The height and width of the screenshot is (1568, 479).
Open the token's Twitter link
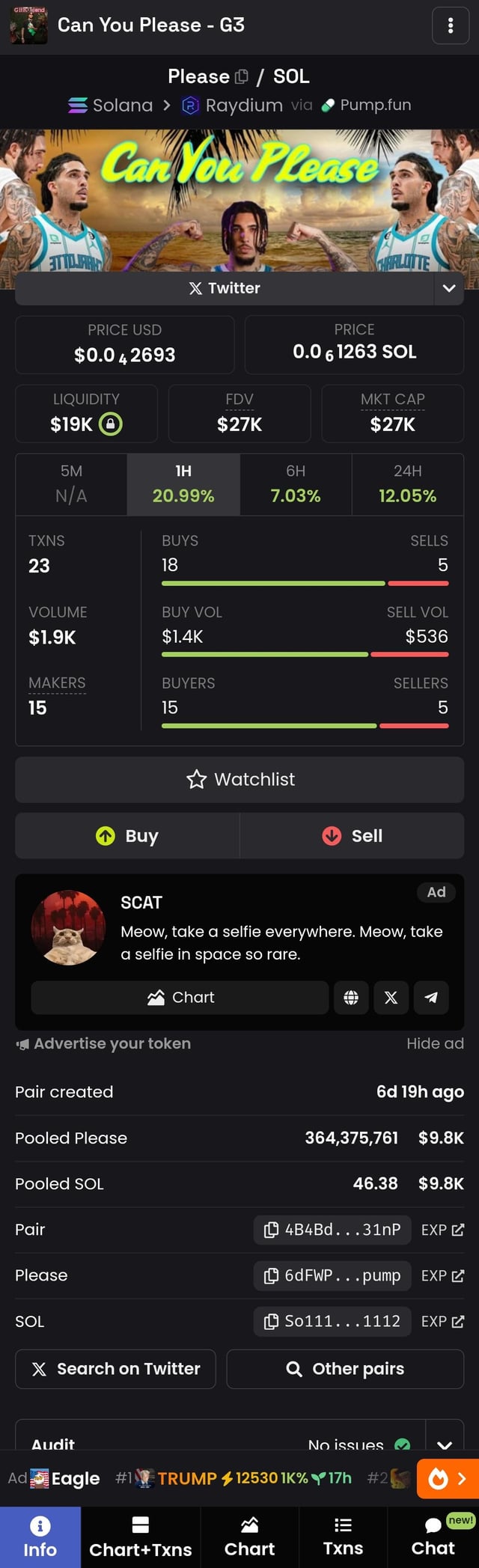tap(225, 288)
